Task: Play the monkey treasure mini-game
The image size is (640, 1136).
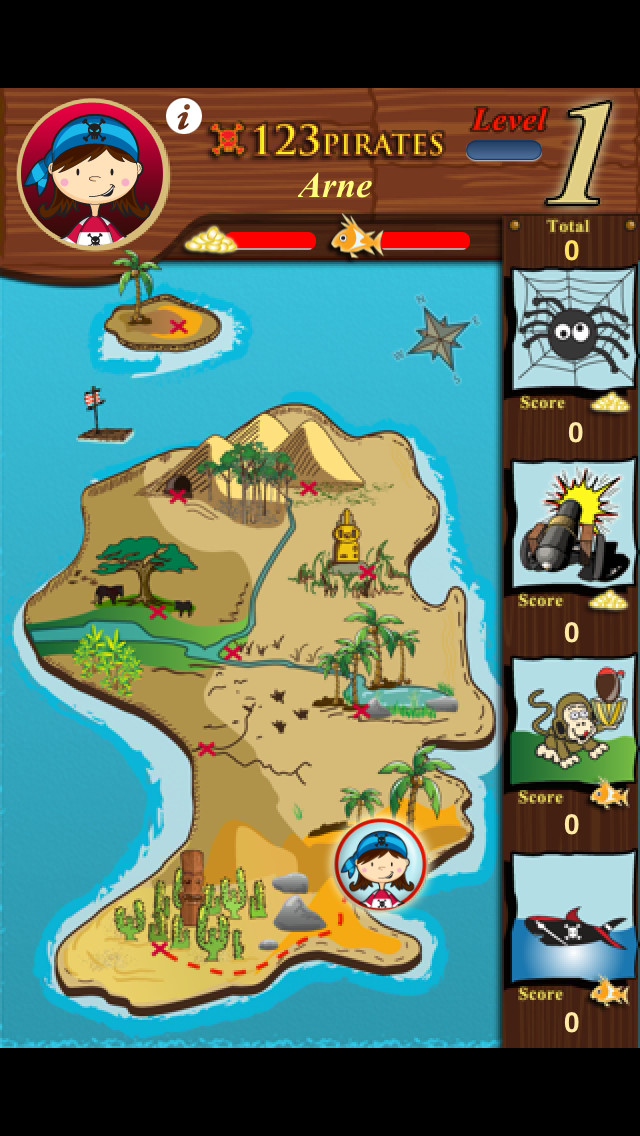Action: point(574,721)
